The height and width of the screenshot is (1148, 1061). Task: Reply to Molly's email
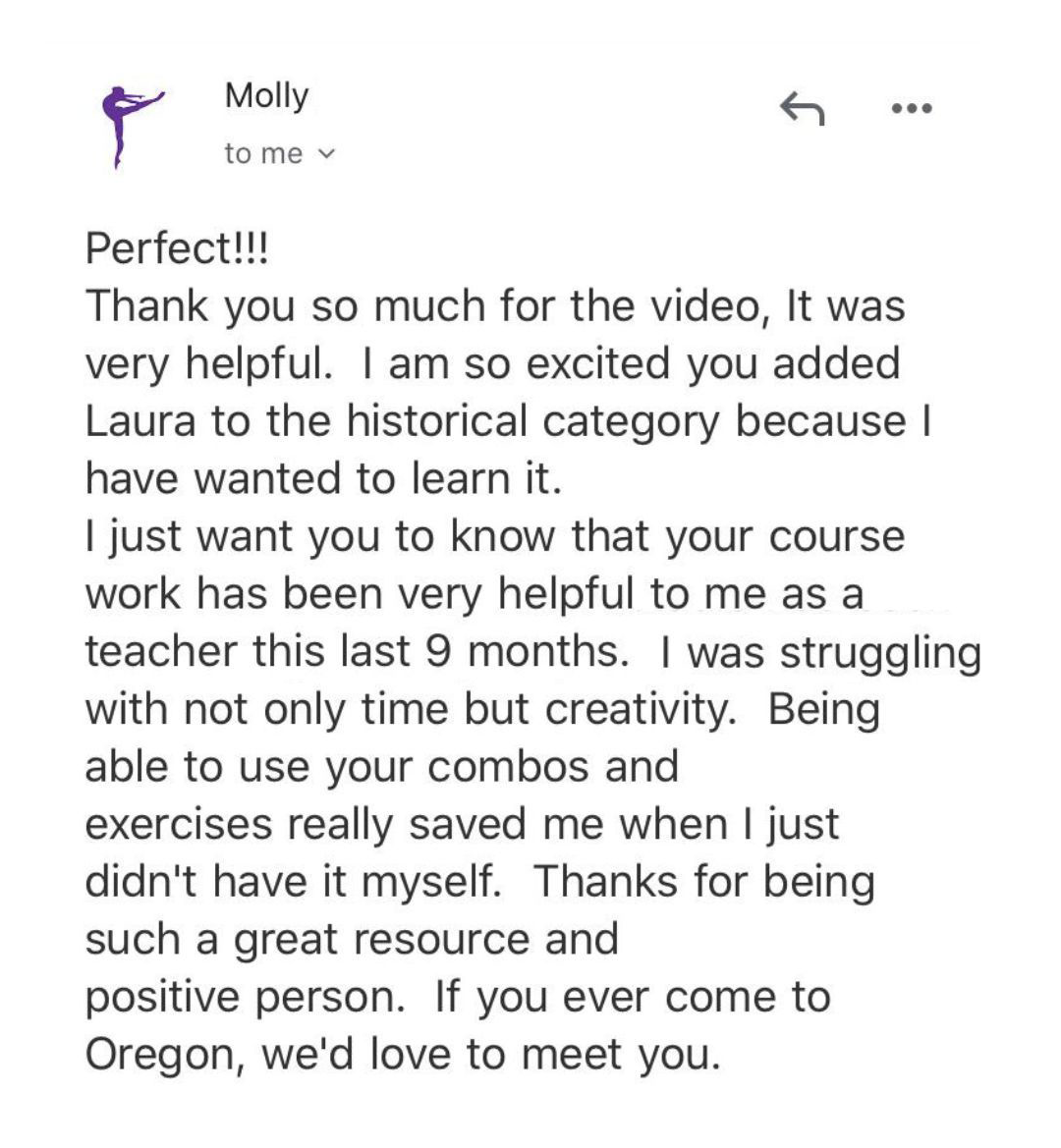click(x=801, y=108)
